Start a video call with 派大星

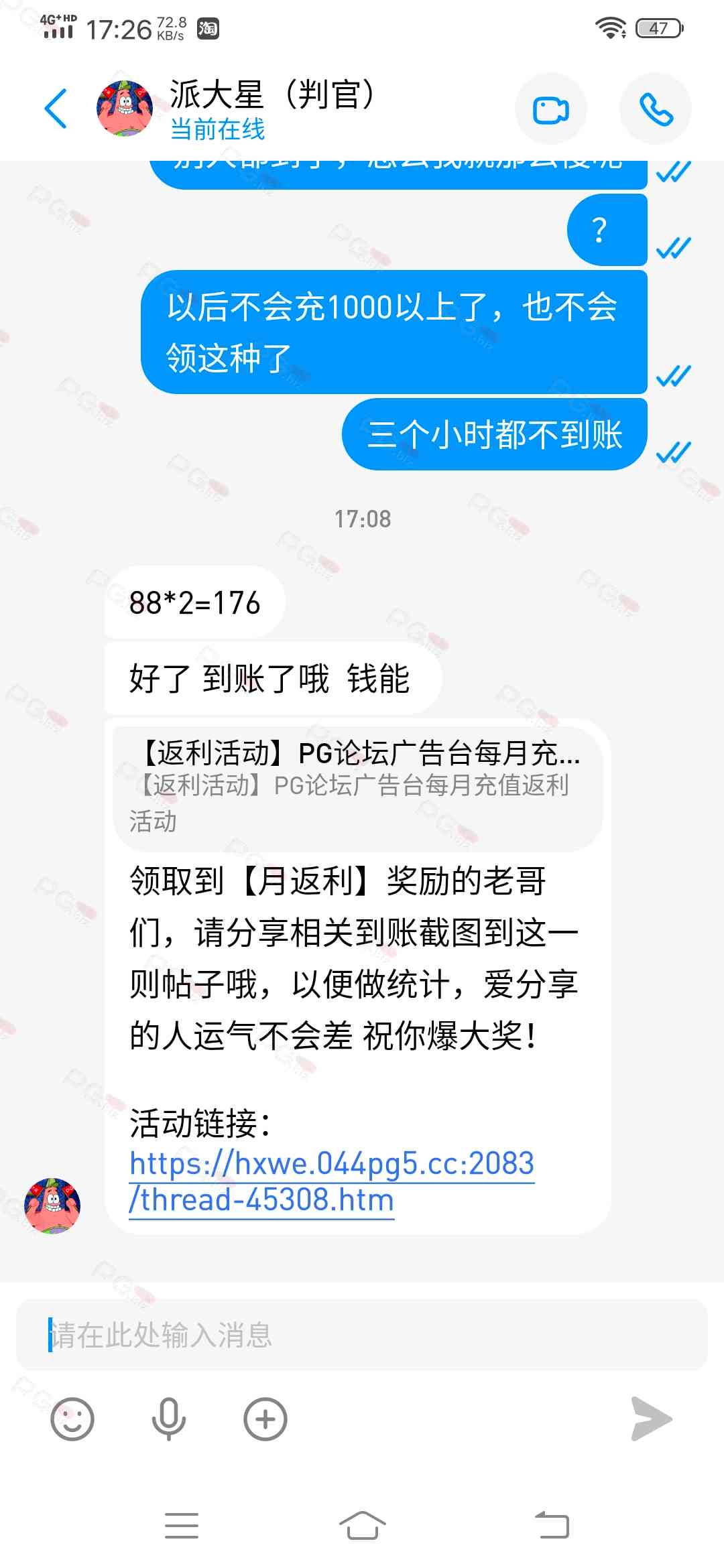tap(550, 109)
